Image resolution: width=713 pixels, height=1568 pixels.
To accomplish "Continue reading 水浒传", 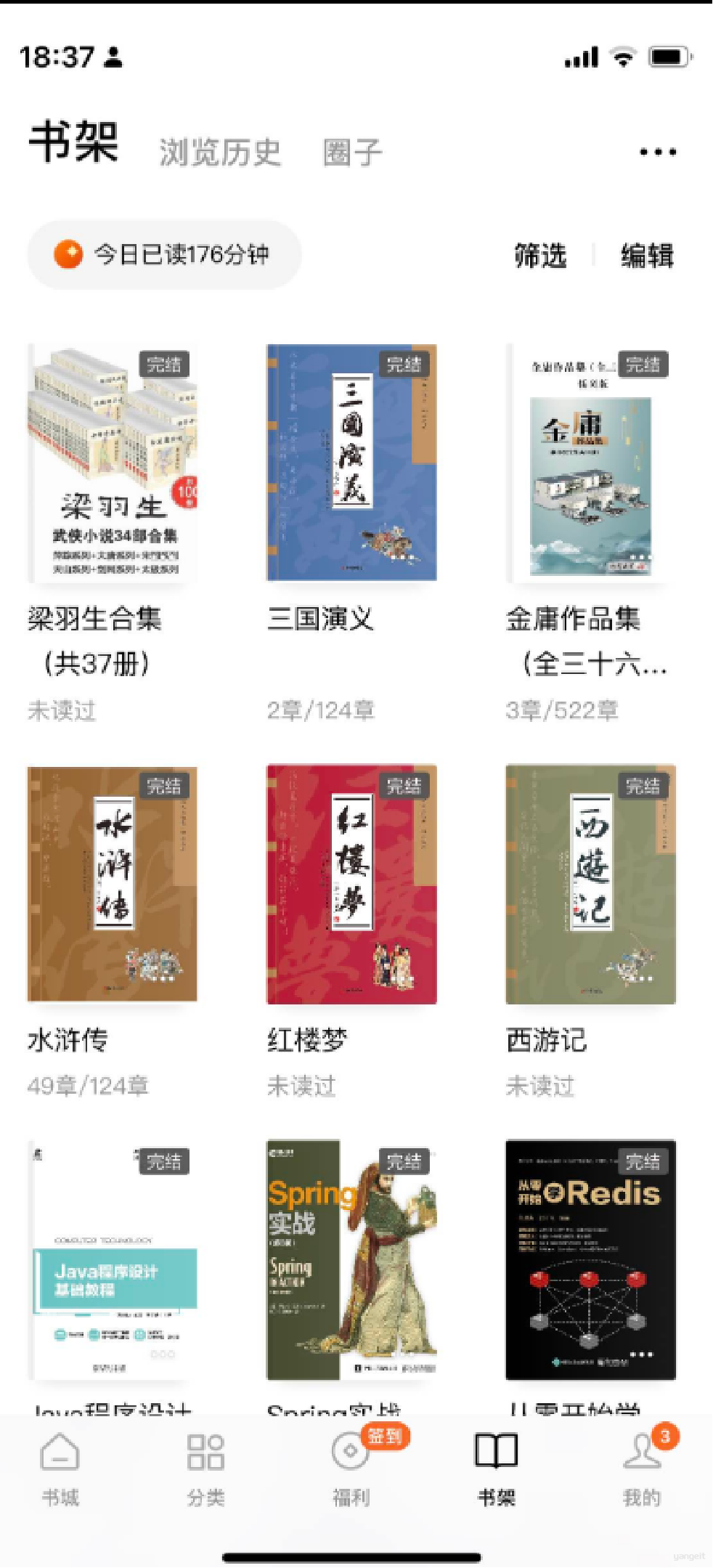I will [x=113, y=885].
